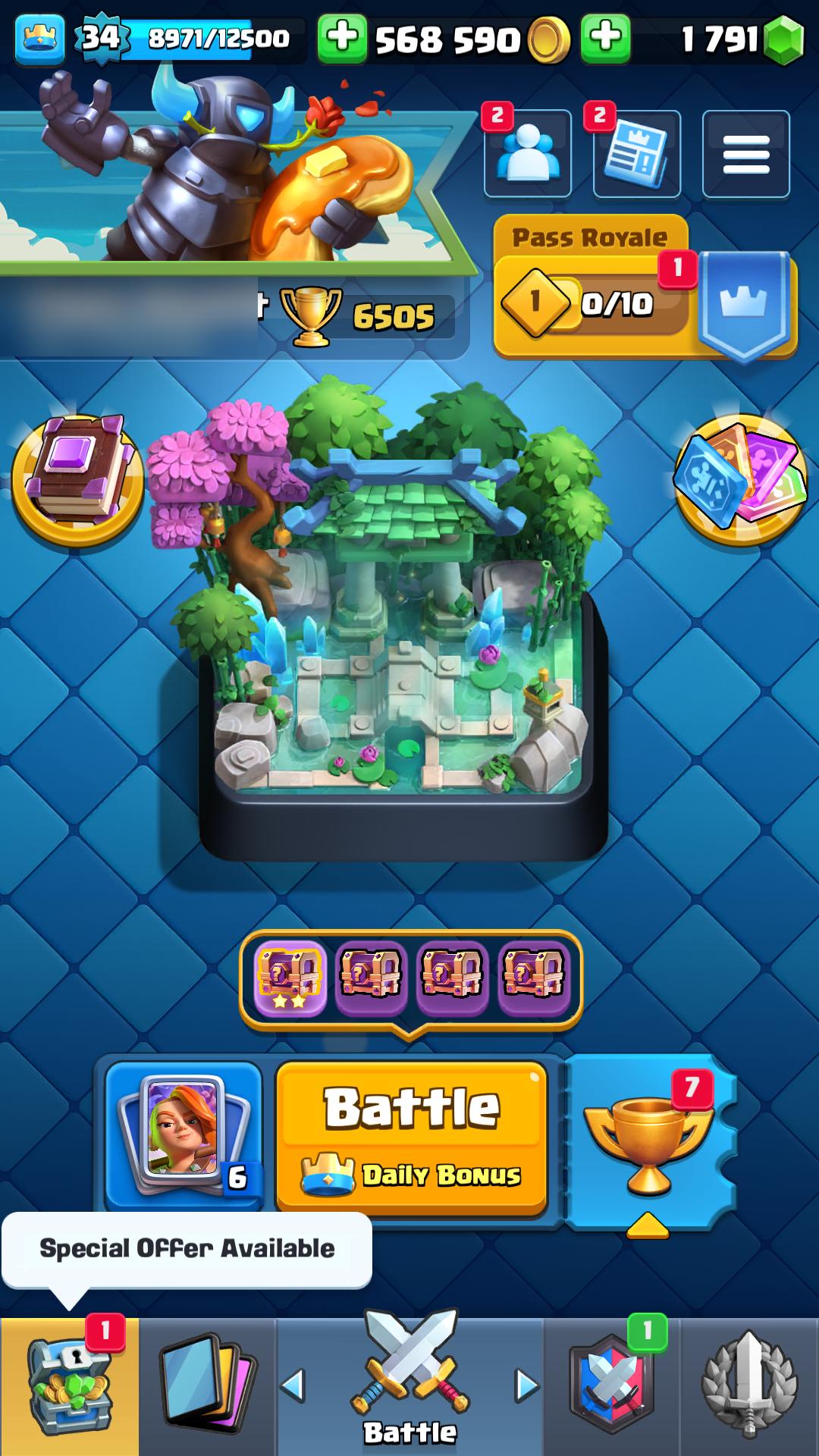
Task: Tap the Mega Knight profile banner
Action: pyautogui.click(x=227, y=168)
